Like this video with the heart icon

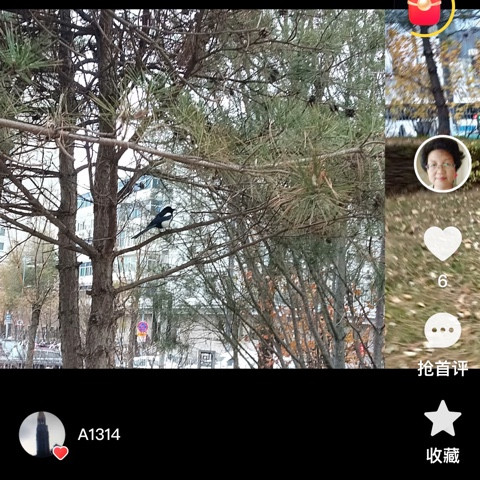pos(442,243)
